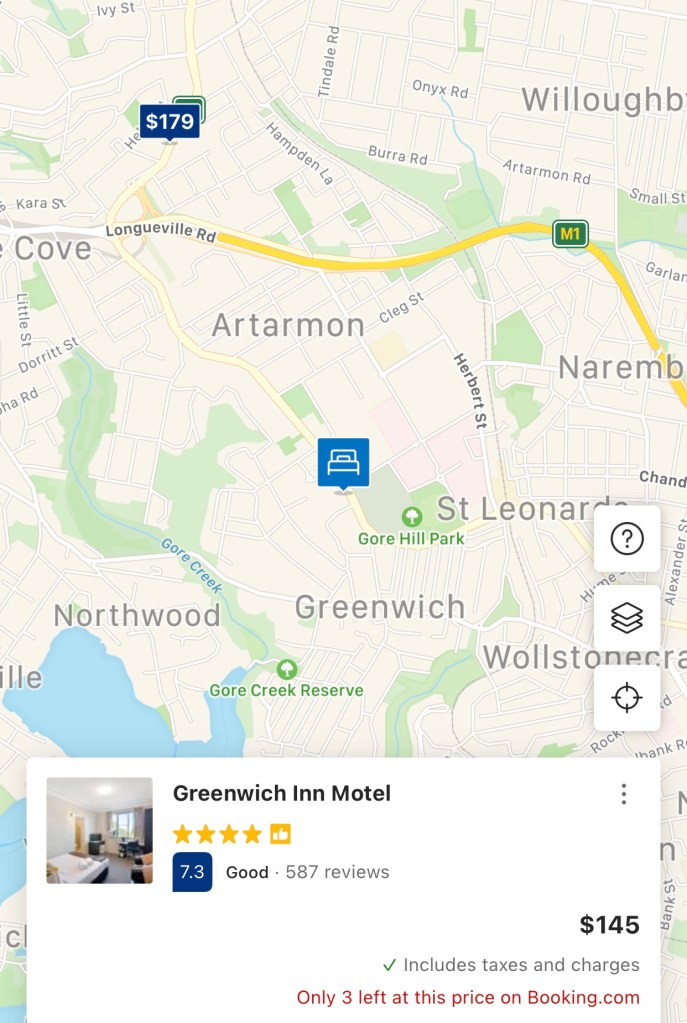Select the blue bed hotel pin
The image size is (687, 1023).
[x=343, y=463]
